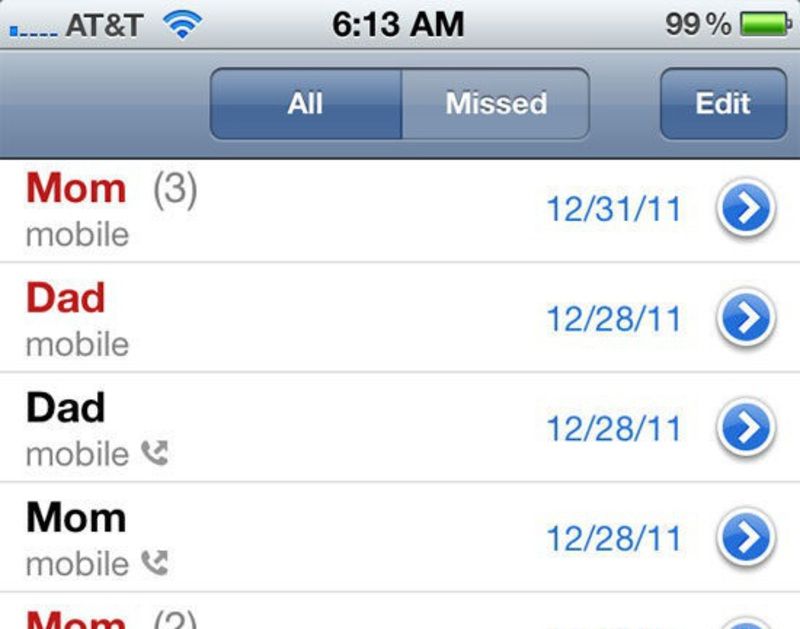800x629 pixels.
Task: View details arrow for Dad's red missed call
Action: pos(745,319)
